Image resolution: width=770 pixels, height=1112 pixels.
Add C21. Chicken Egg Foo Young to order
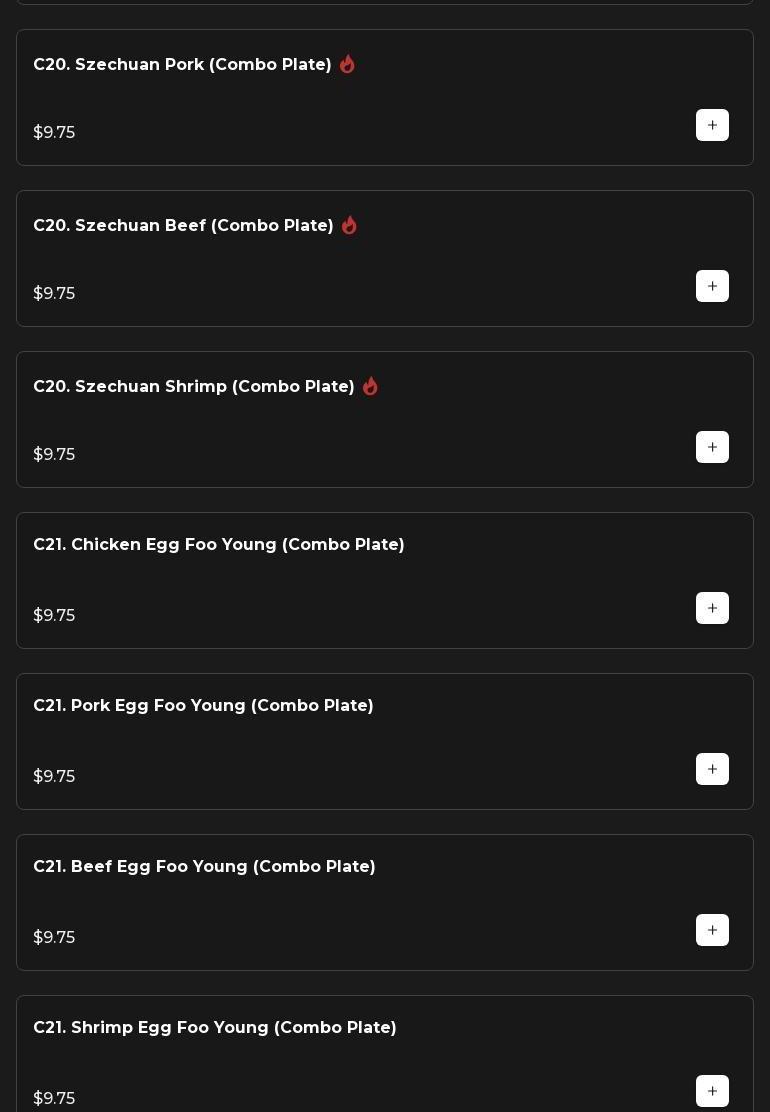click(x=712, y=608)
